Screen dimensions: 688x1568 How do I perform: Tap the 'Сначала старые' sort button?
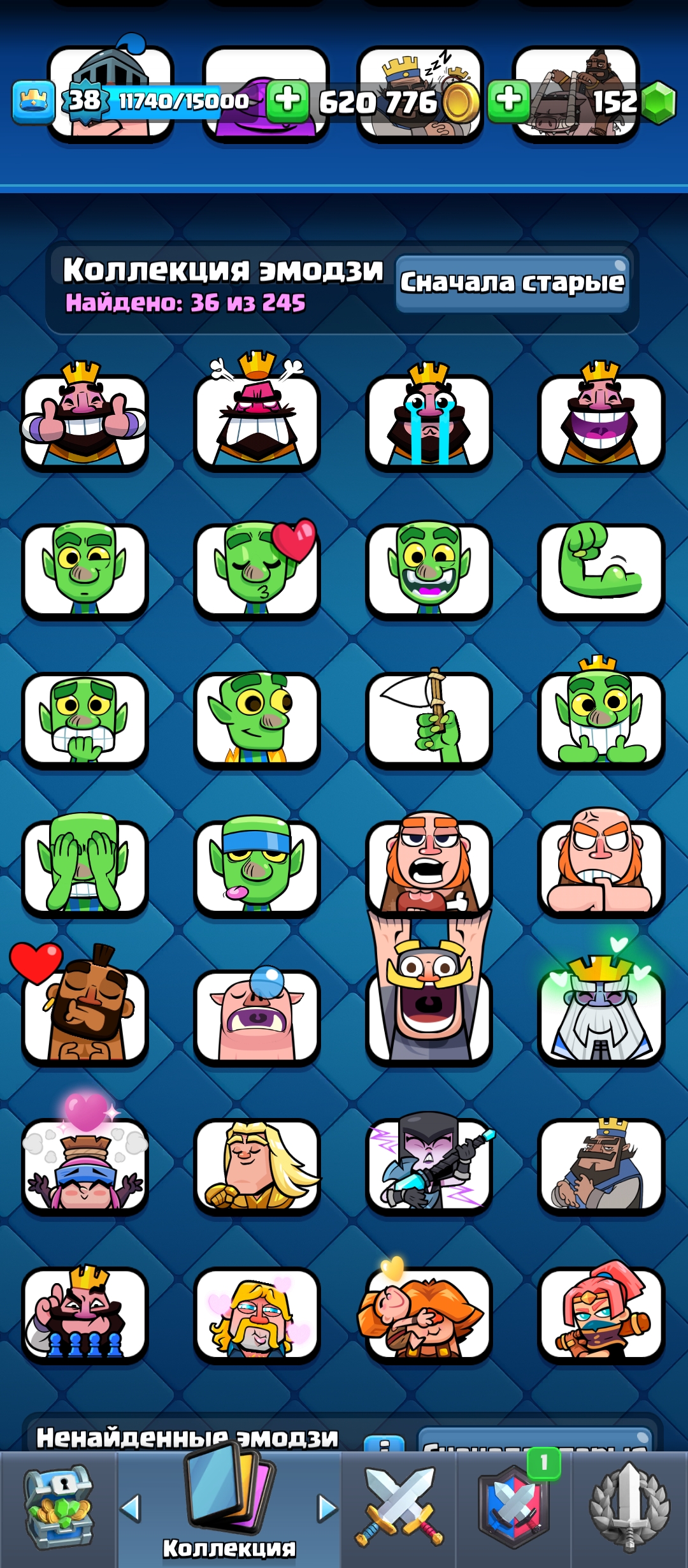coord(513,284)
